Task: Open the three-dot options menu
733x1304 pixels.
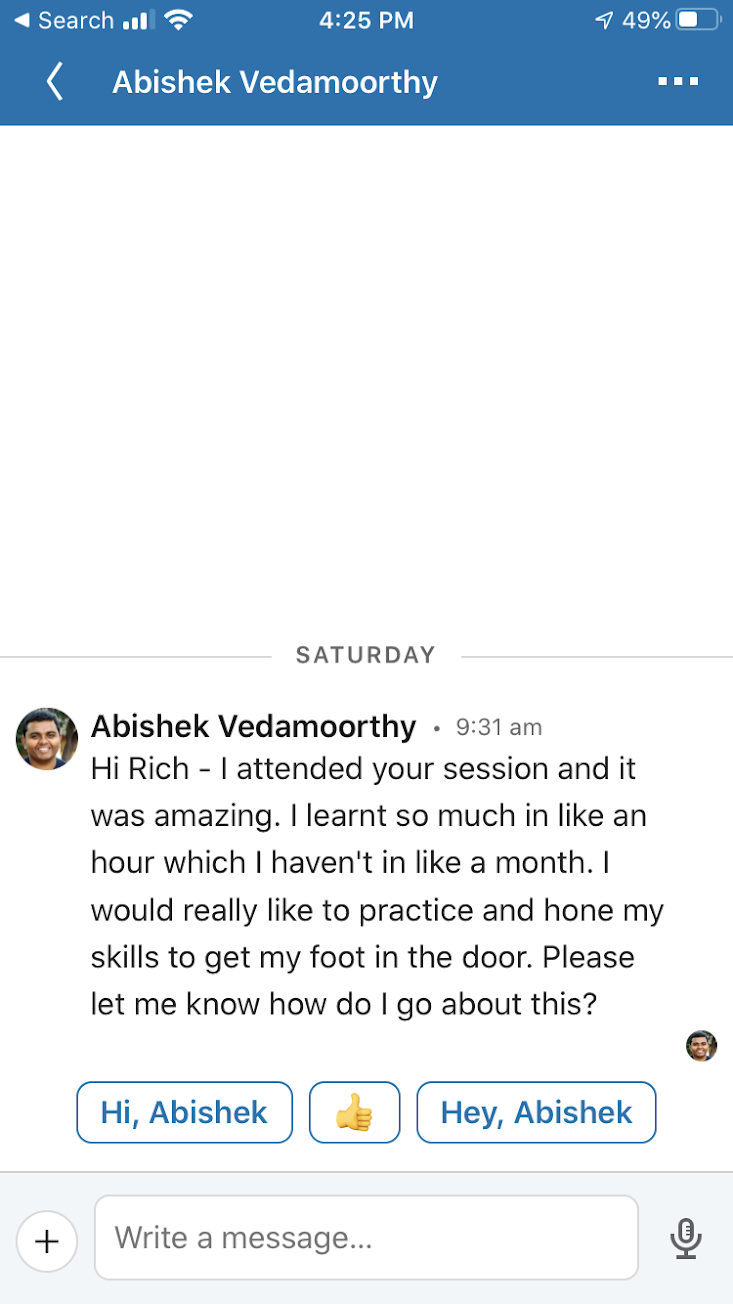Action: click(x=678, y=82)
